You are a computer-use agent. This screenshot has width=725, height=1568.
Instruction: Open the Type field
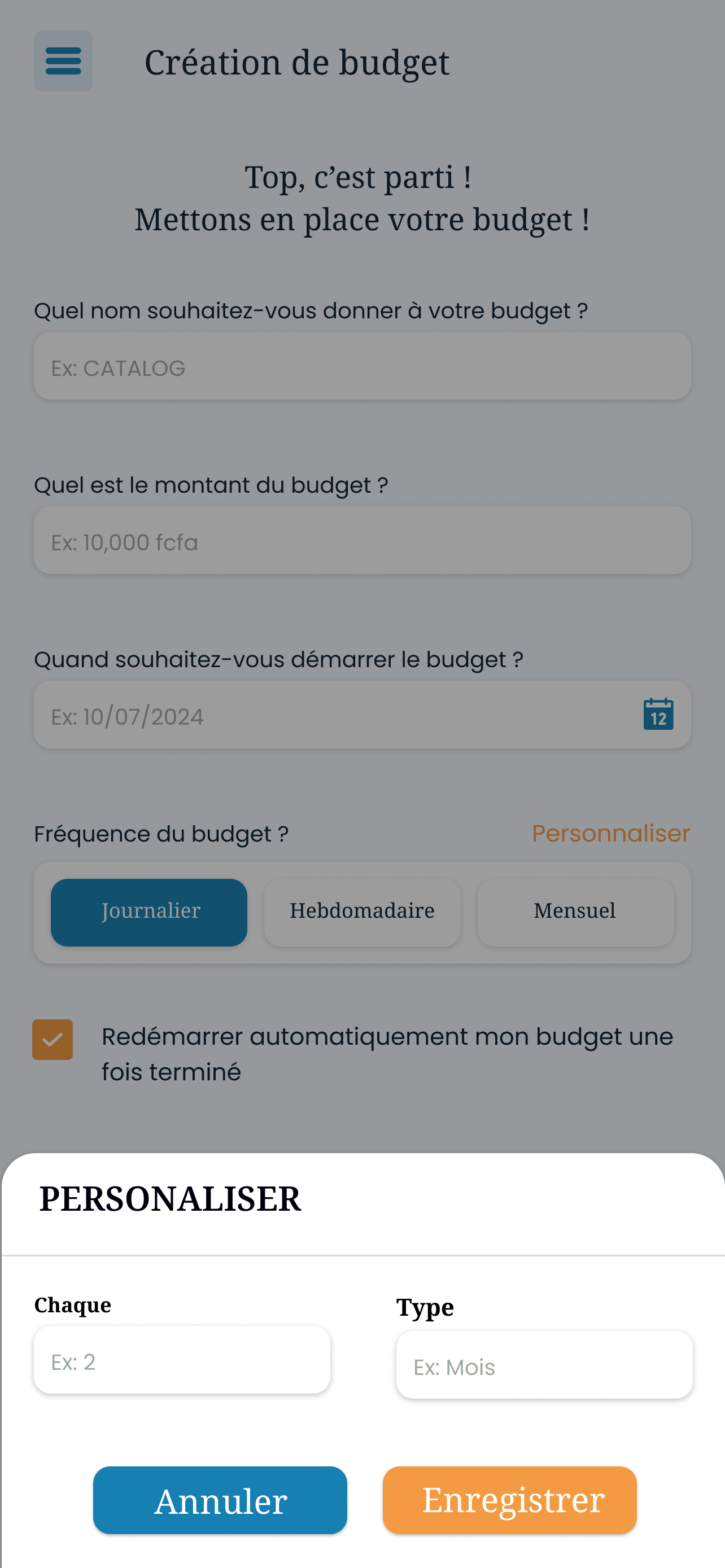544,1365
